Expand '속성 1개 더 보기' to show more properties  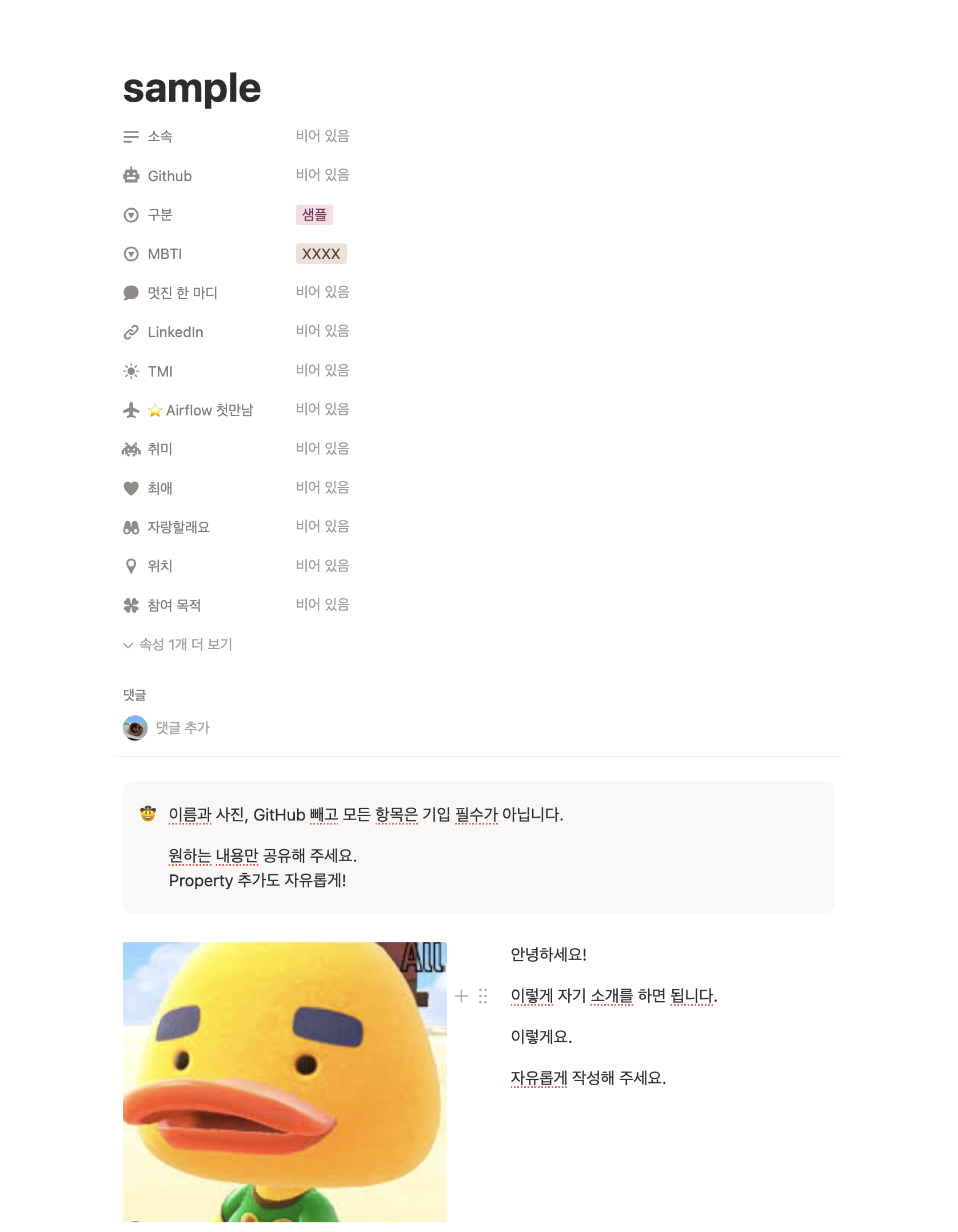(x=178, y=645)
